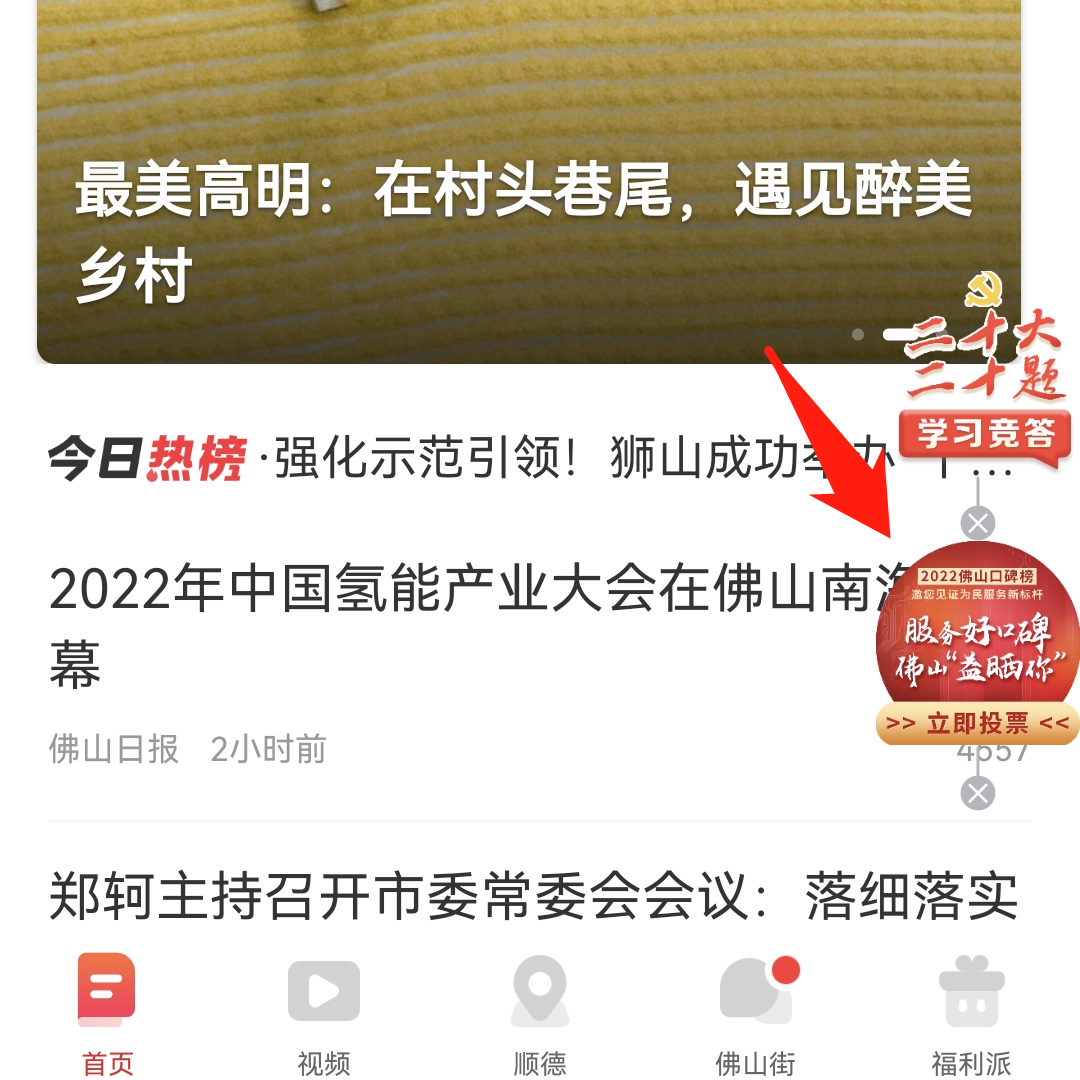Close the 学习竞答 floating widget
This screenshot has height=1080, width=1080.
click(978, 523)
